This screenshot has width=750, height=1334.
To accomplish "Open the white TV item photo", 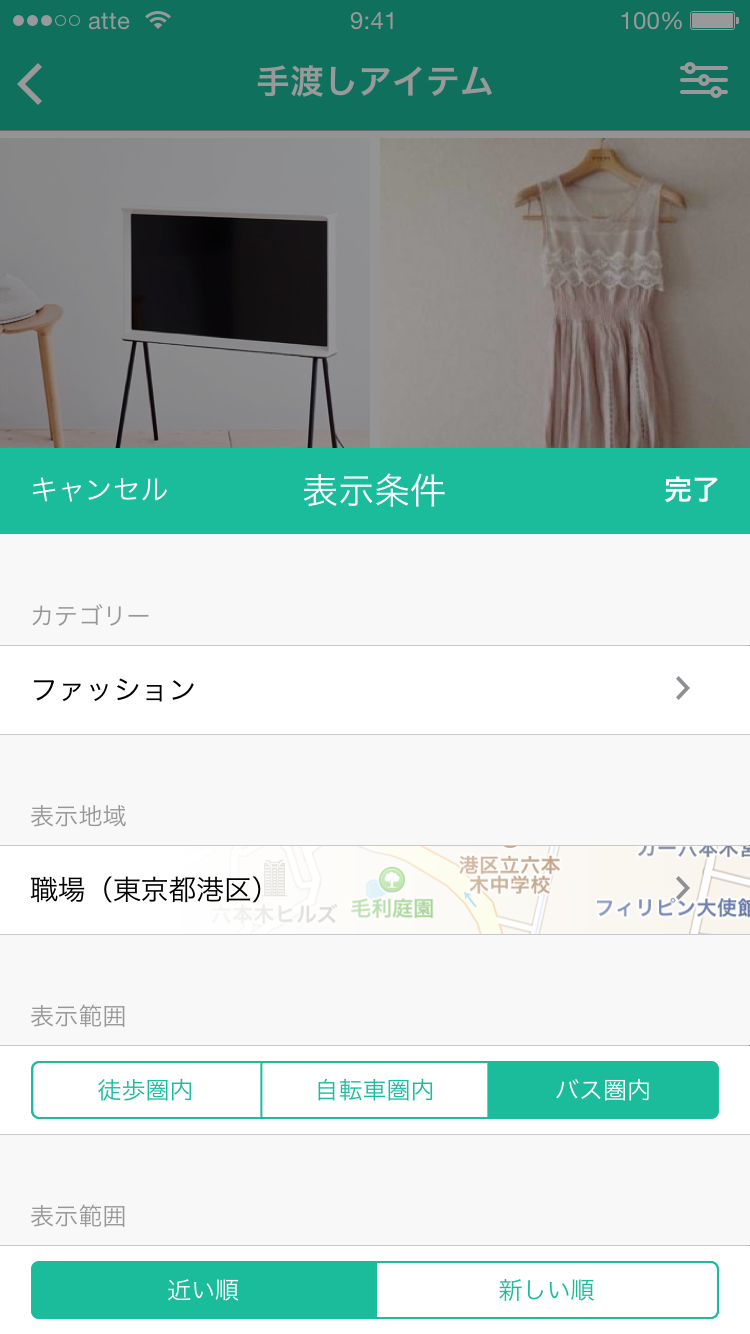I will point(186,292).
